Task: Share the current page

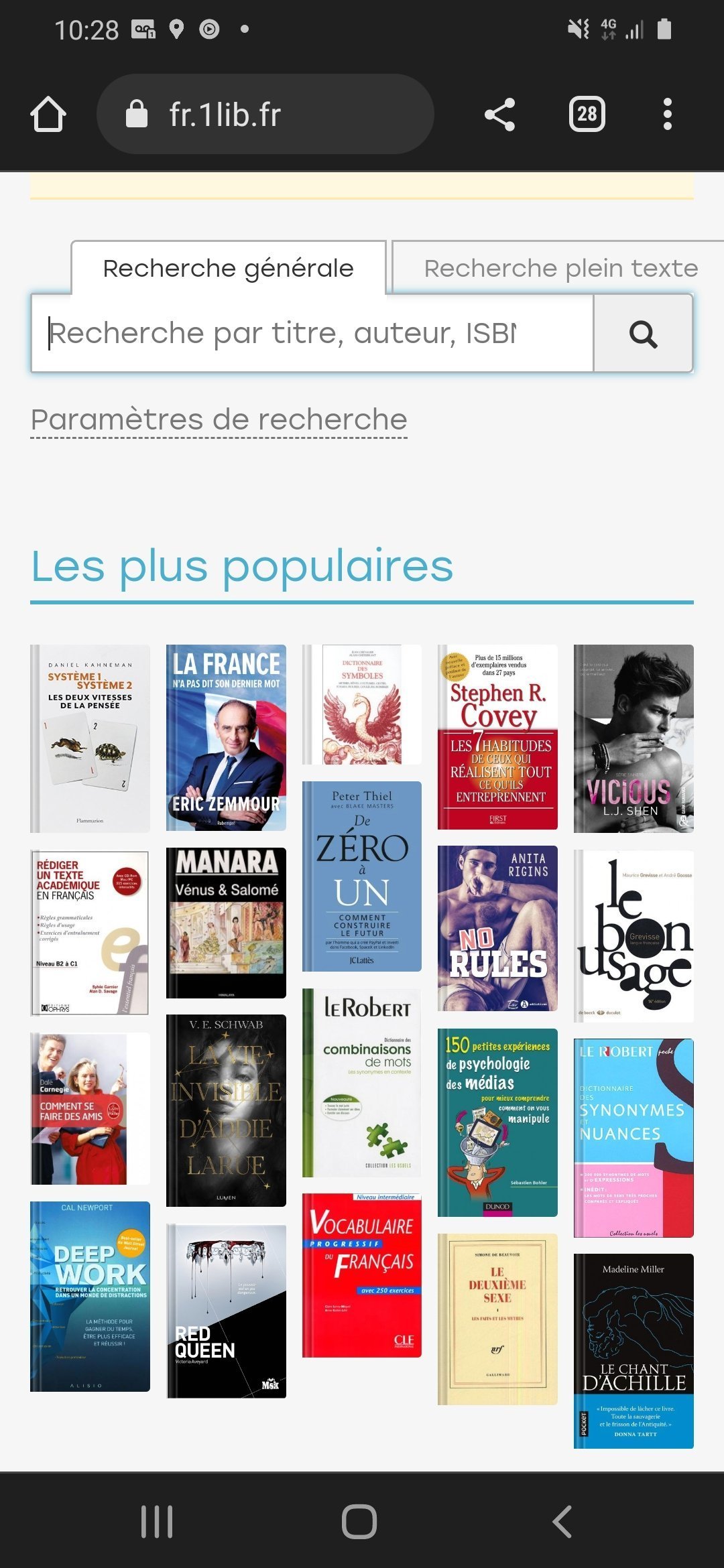Action: coord(499,115)
